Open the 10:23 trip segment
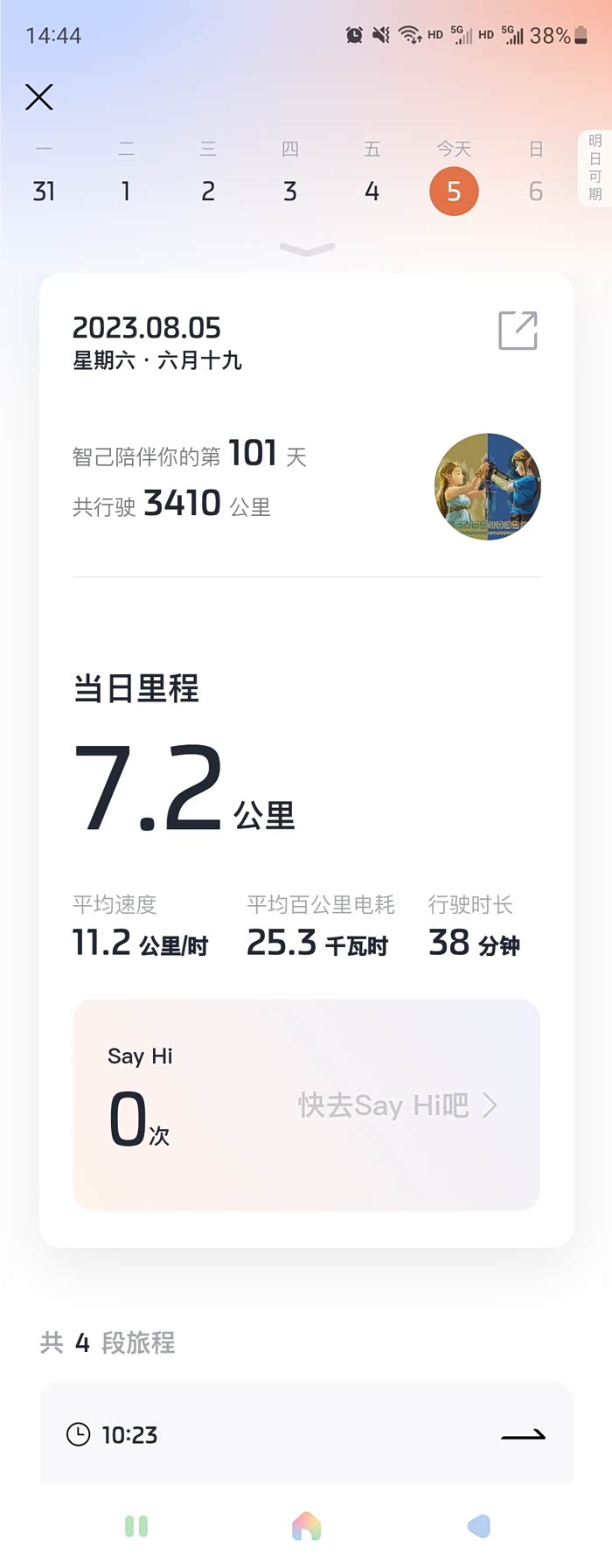 point(306,1434)
